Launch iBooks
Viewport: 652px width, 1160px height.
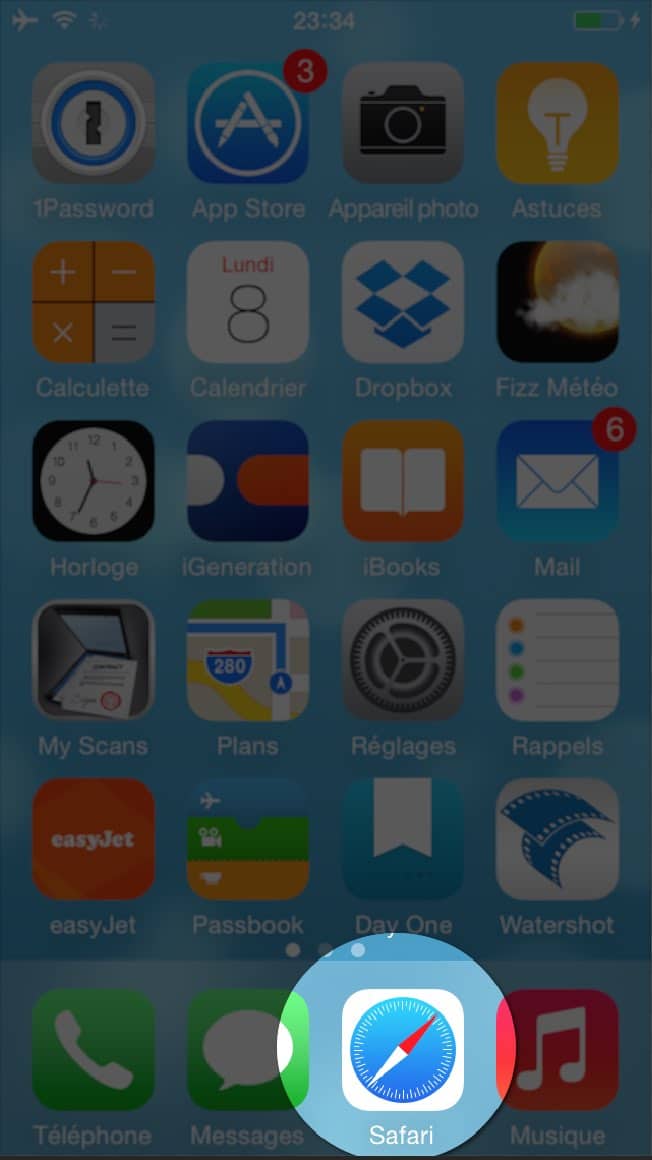[x=403, y=481]
